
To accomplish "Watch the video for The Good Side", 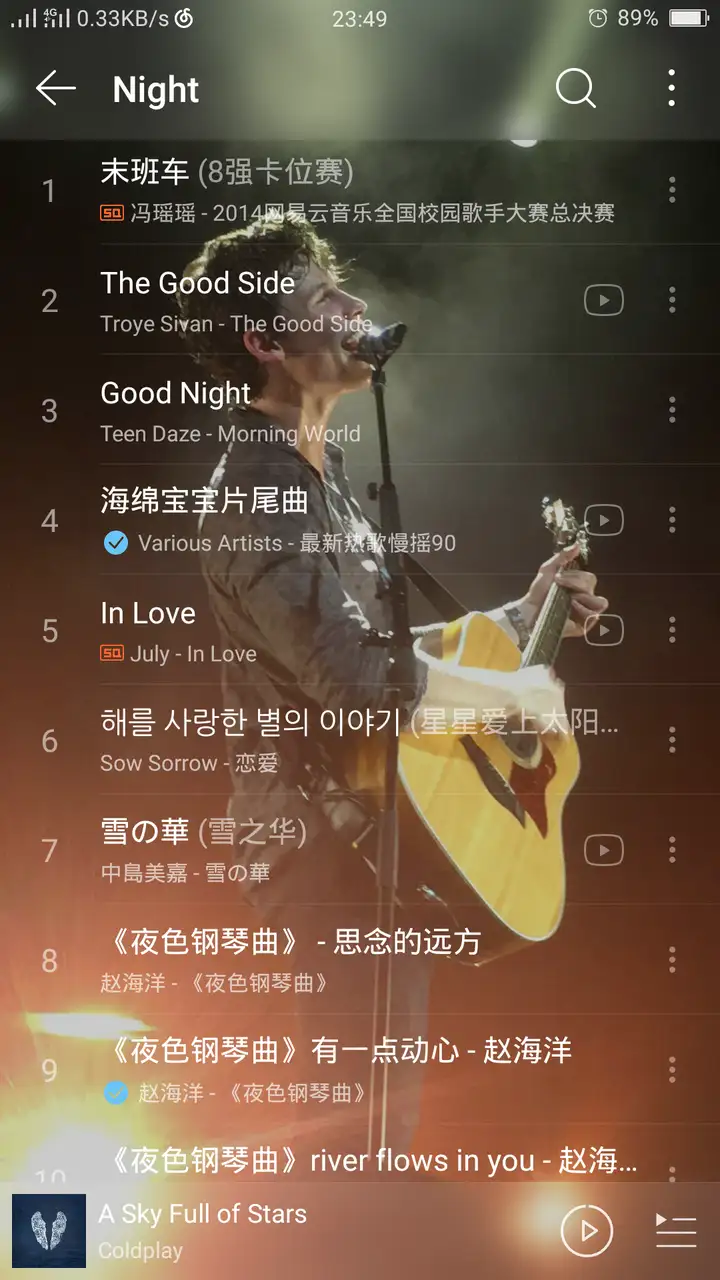I will coord(604,300).
